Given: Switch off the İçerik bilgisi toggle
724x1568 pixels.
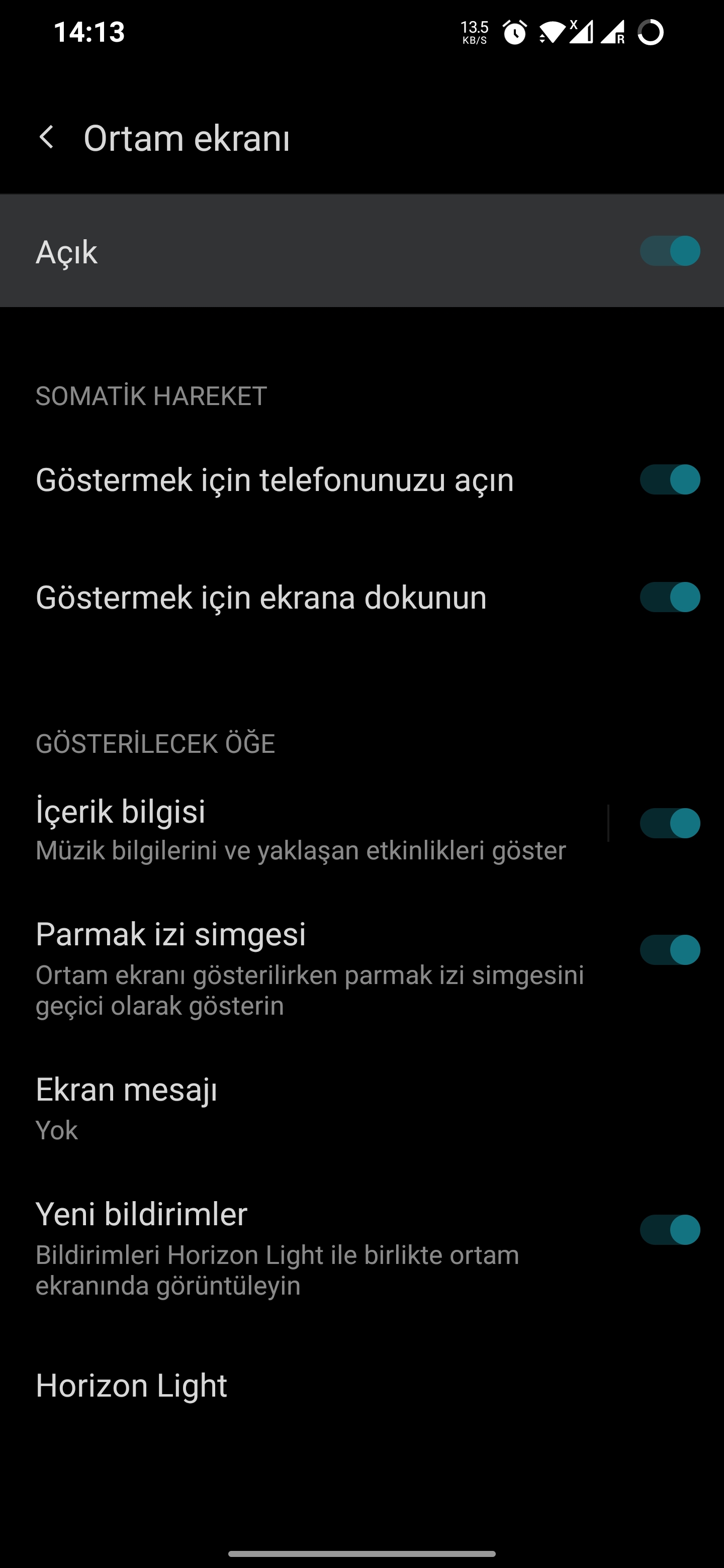Looking at the screenshot, I should click(669, 824).
